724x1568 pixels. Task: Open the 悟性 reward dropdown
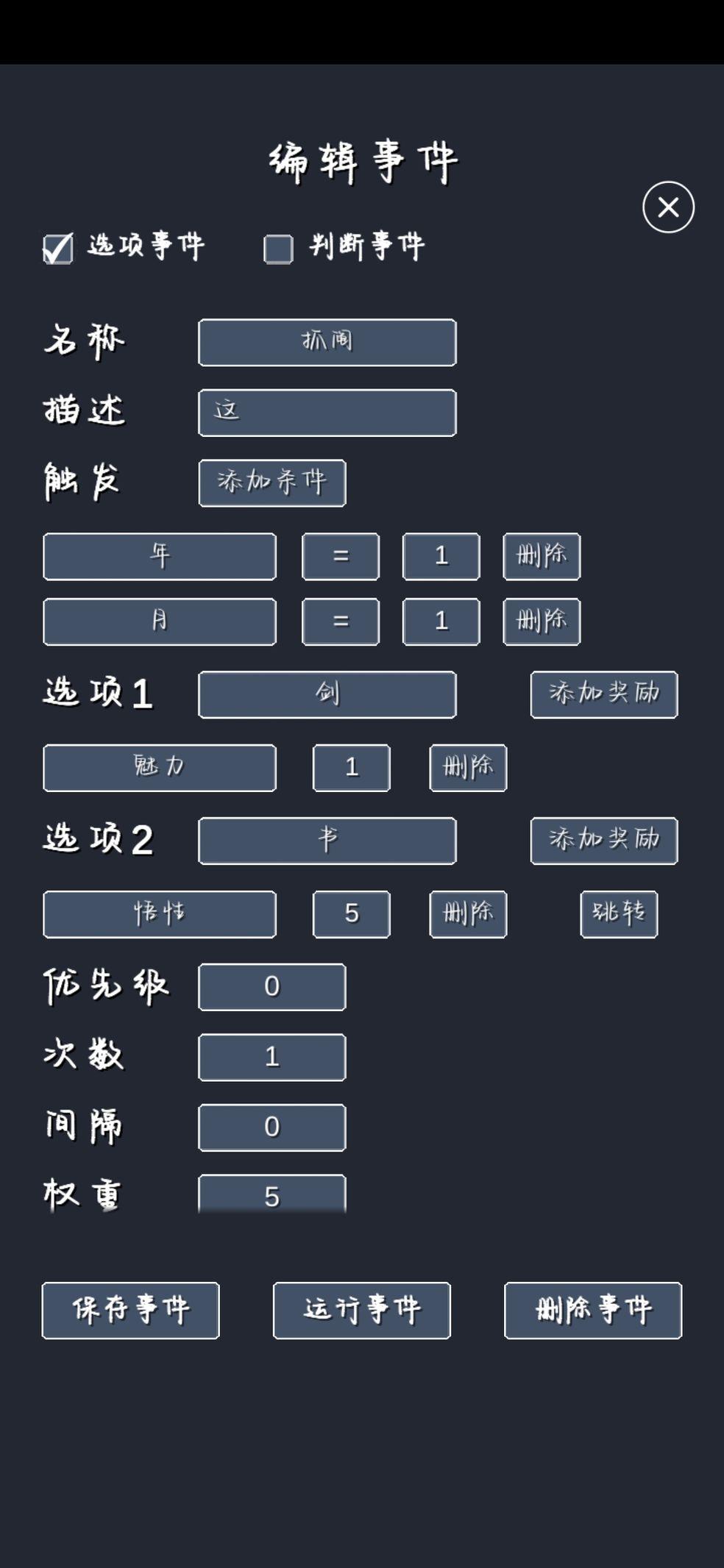pyautogui.click(x=160, y=914)
